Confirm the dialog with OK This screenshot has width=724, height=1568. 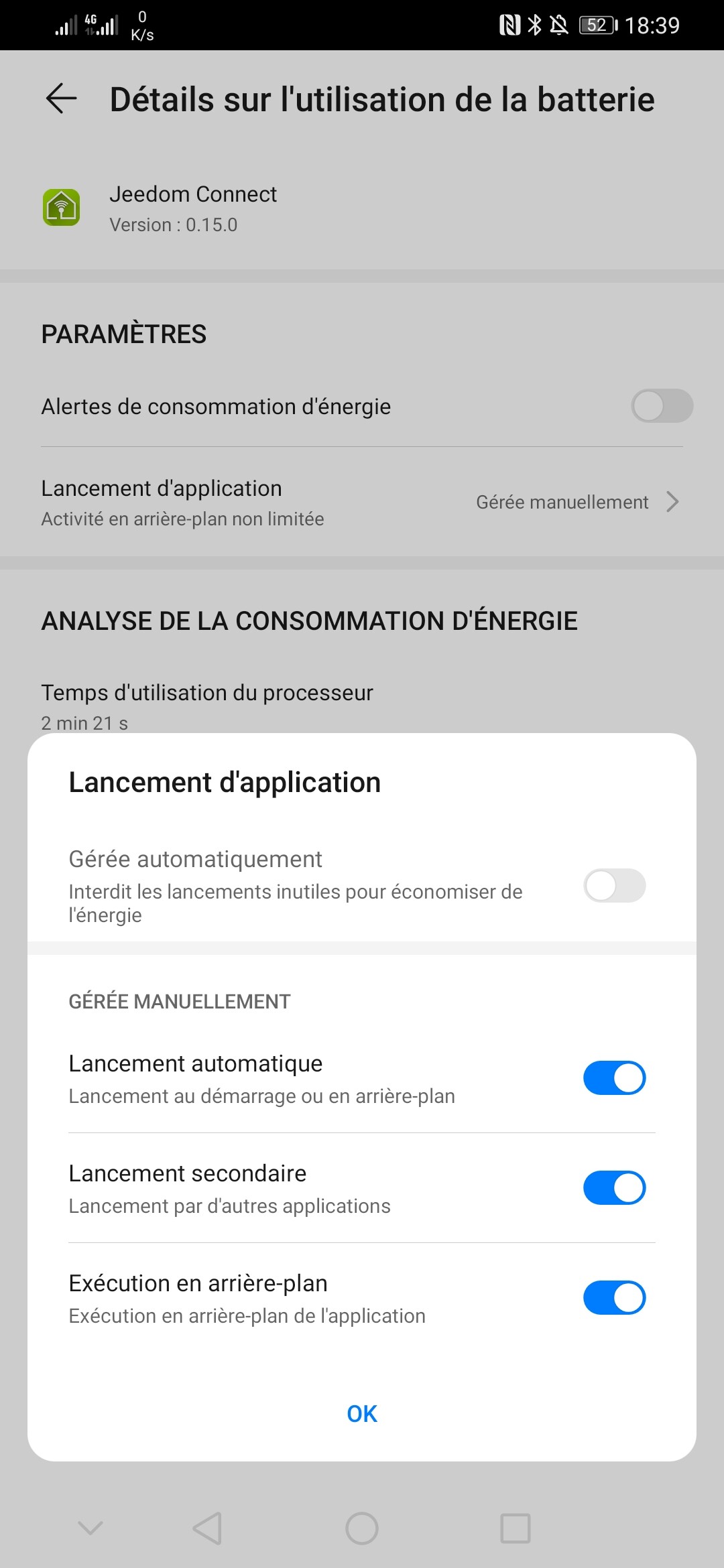pos(362,1413)
